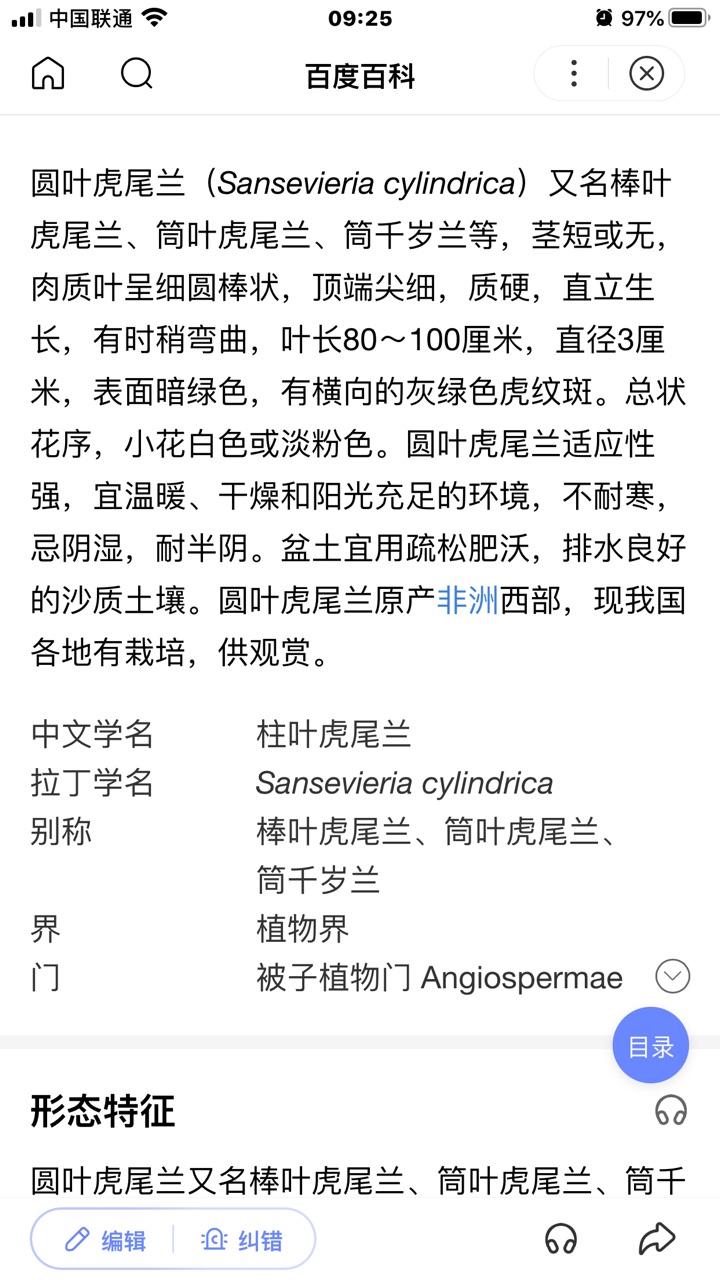720x1280 pixels.
Task: Open the three-dot more options menu
Action: click(573, 74)
